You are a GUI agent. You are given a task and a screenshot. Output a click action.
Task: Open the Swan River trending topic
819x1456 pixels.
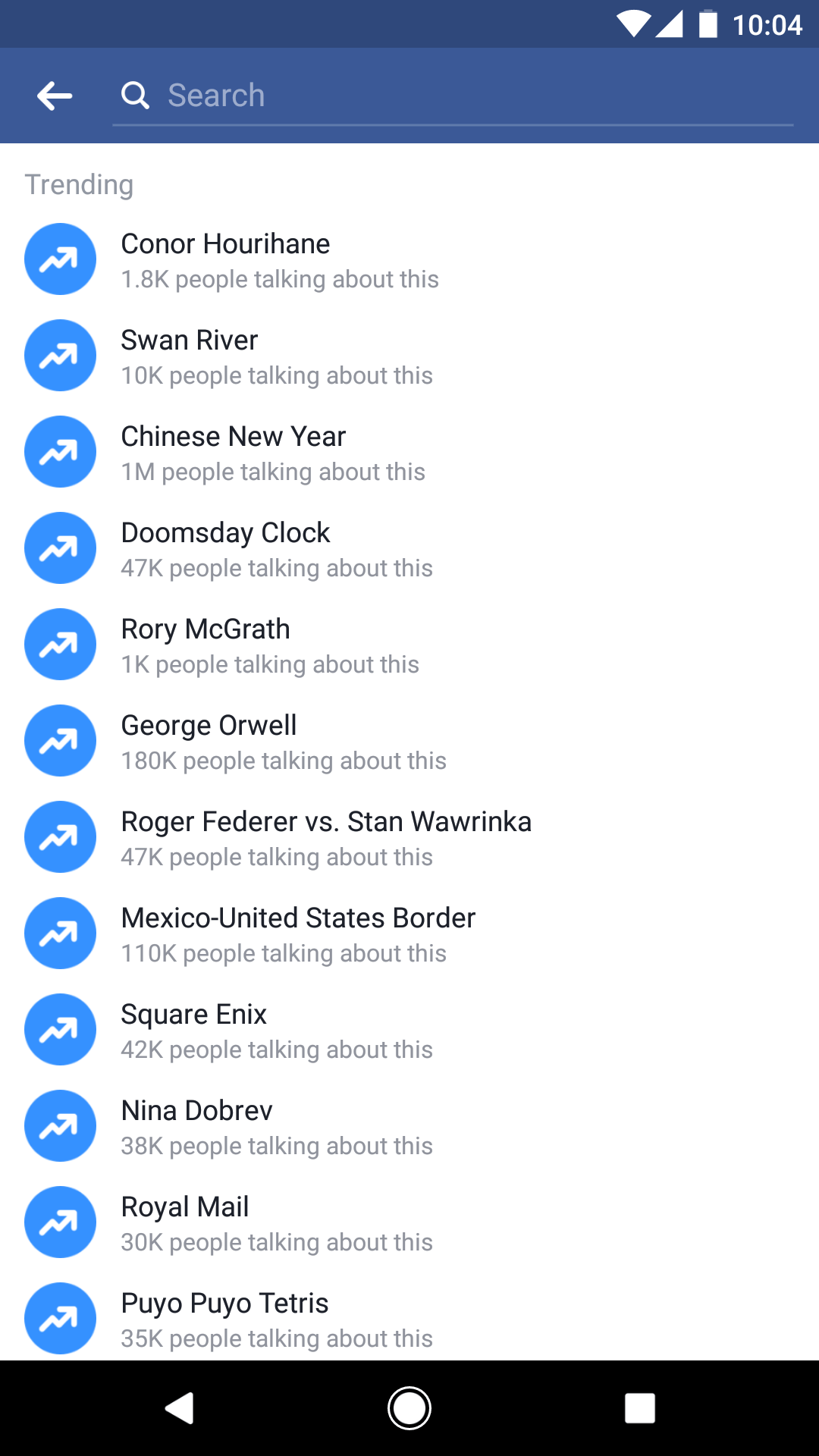(x=409, y=356)
